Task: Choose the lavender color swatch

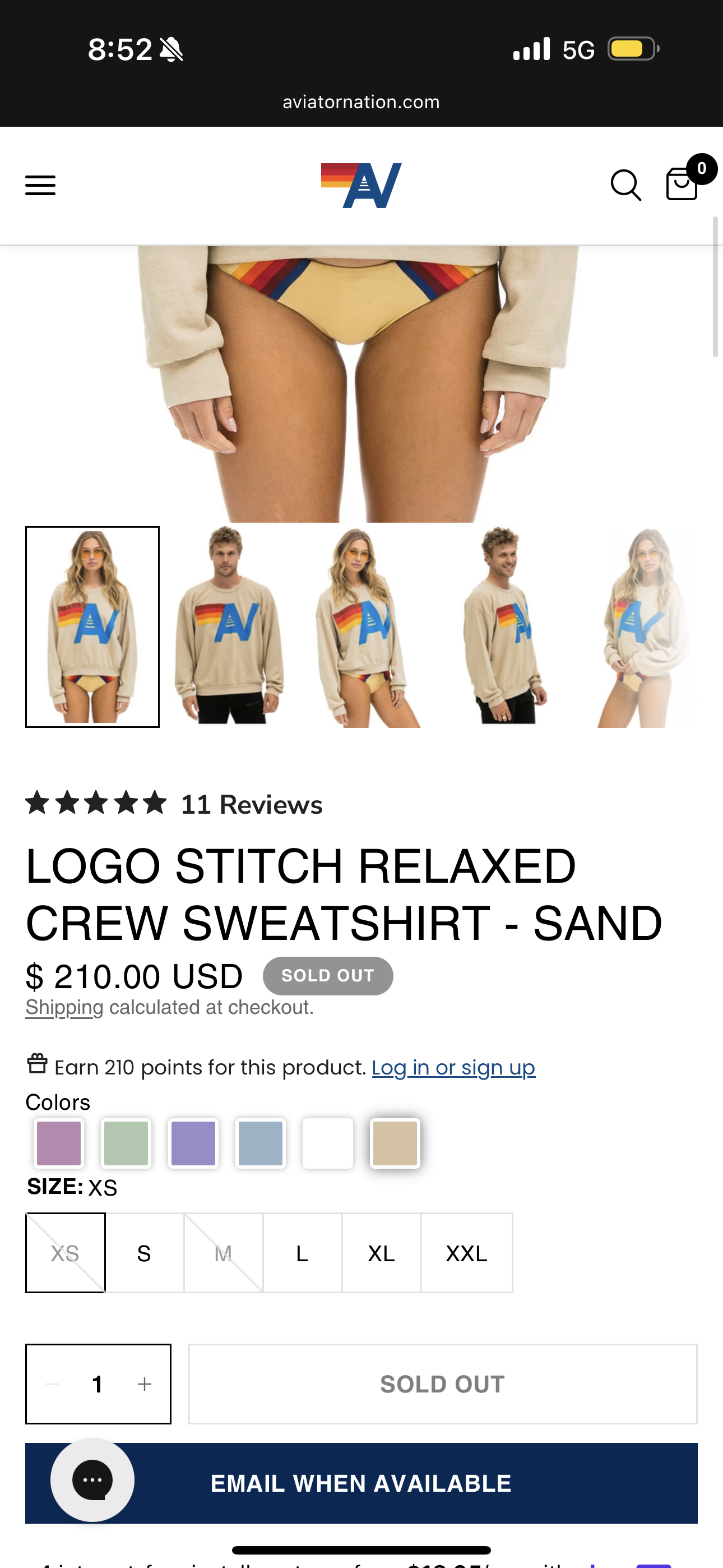Action: 193,1143
